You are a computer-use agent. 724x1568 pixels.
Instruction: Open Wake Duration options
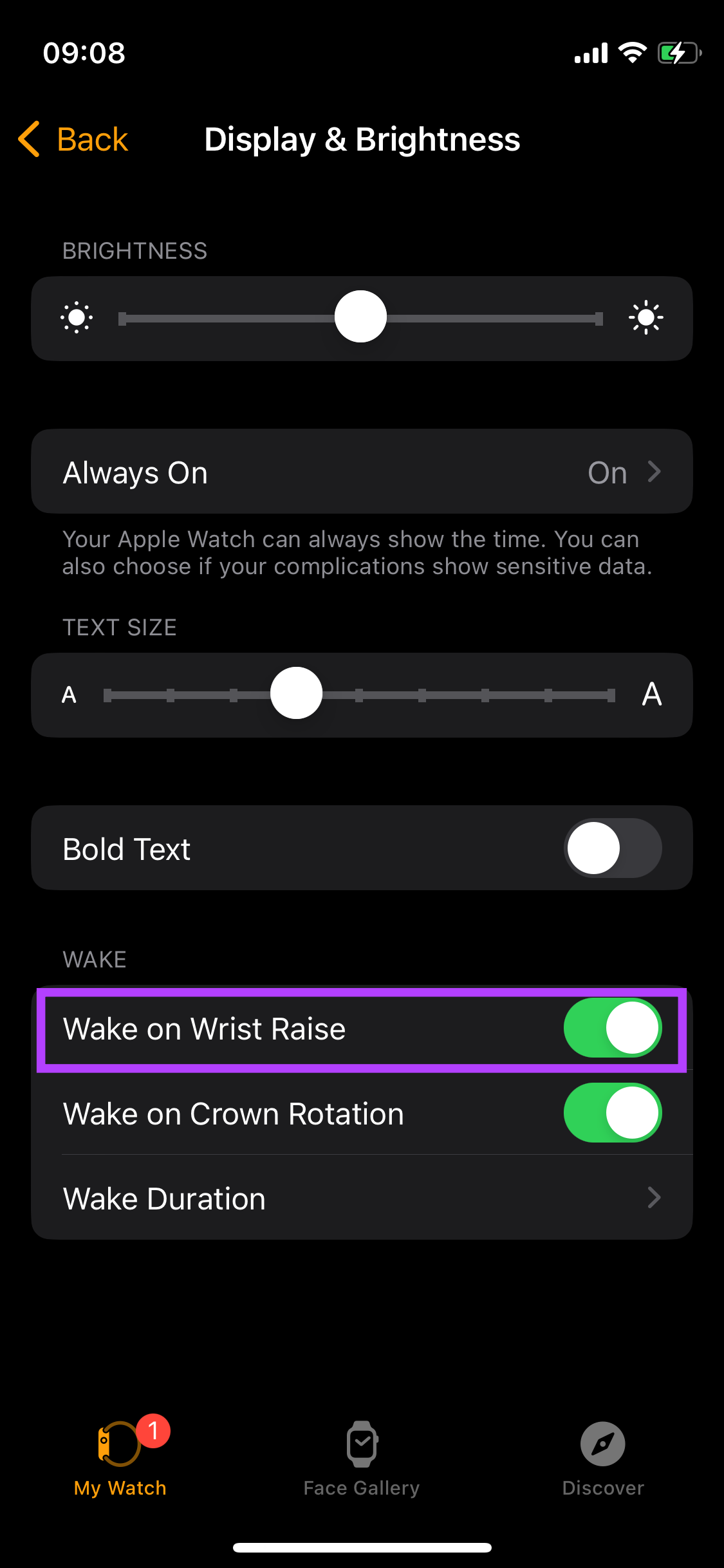[x=362, y=1198]
